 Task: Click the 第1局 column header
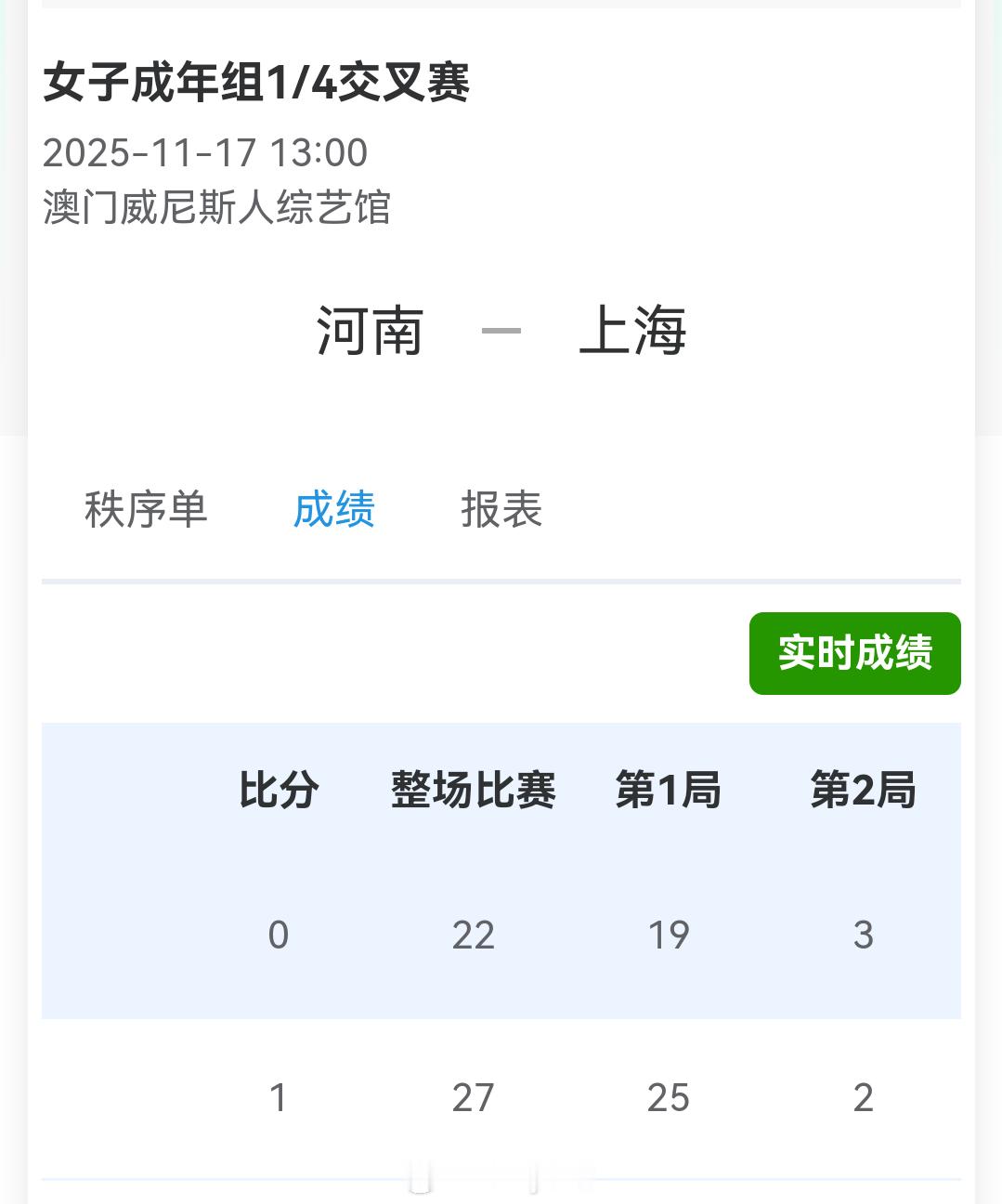point(669,790)
